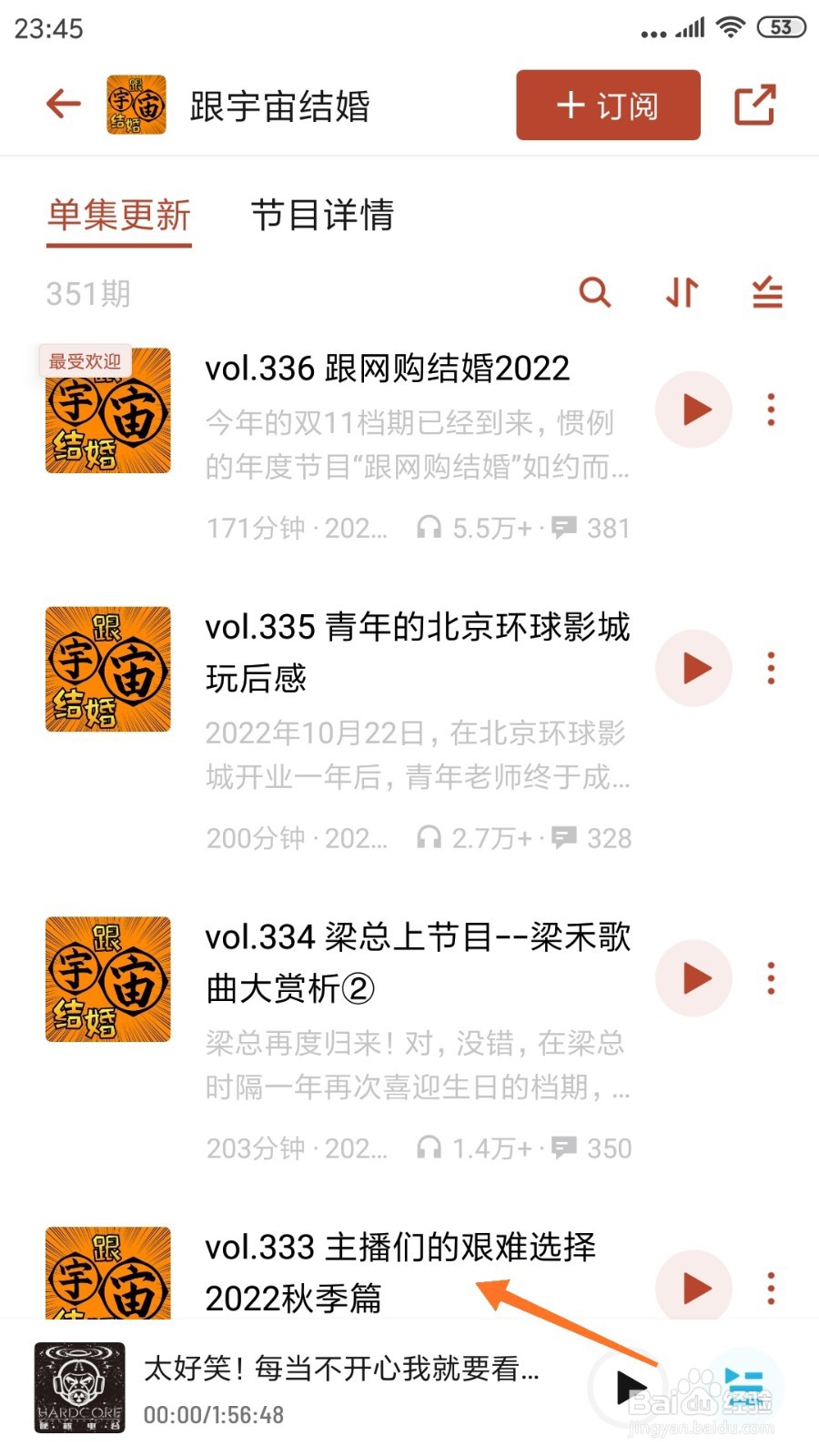
Task: Select the 单集更新 tab
Action: tap(118, 217)
